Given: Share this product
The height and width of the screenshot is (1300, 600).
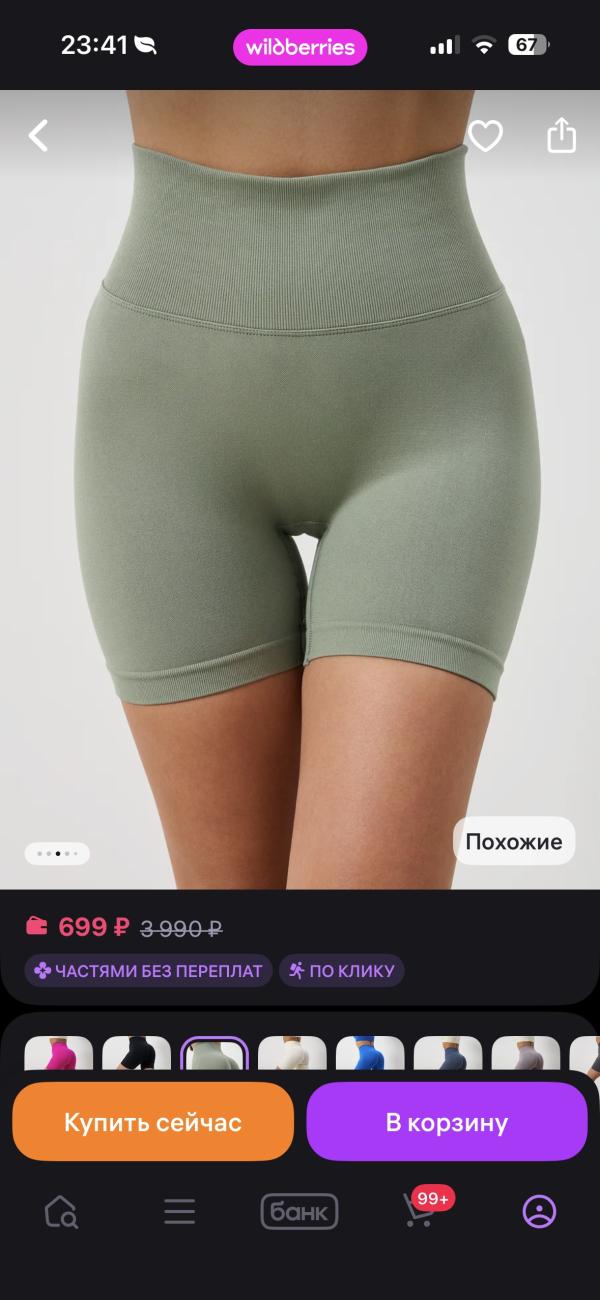Looking at the screenshot, I should click(x=561, y=135).
